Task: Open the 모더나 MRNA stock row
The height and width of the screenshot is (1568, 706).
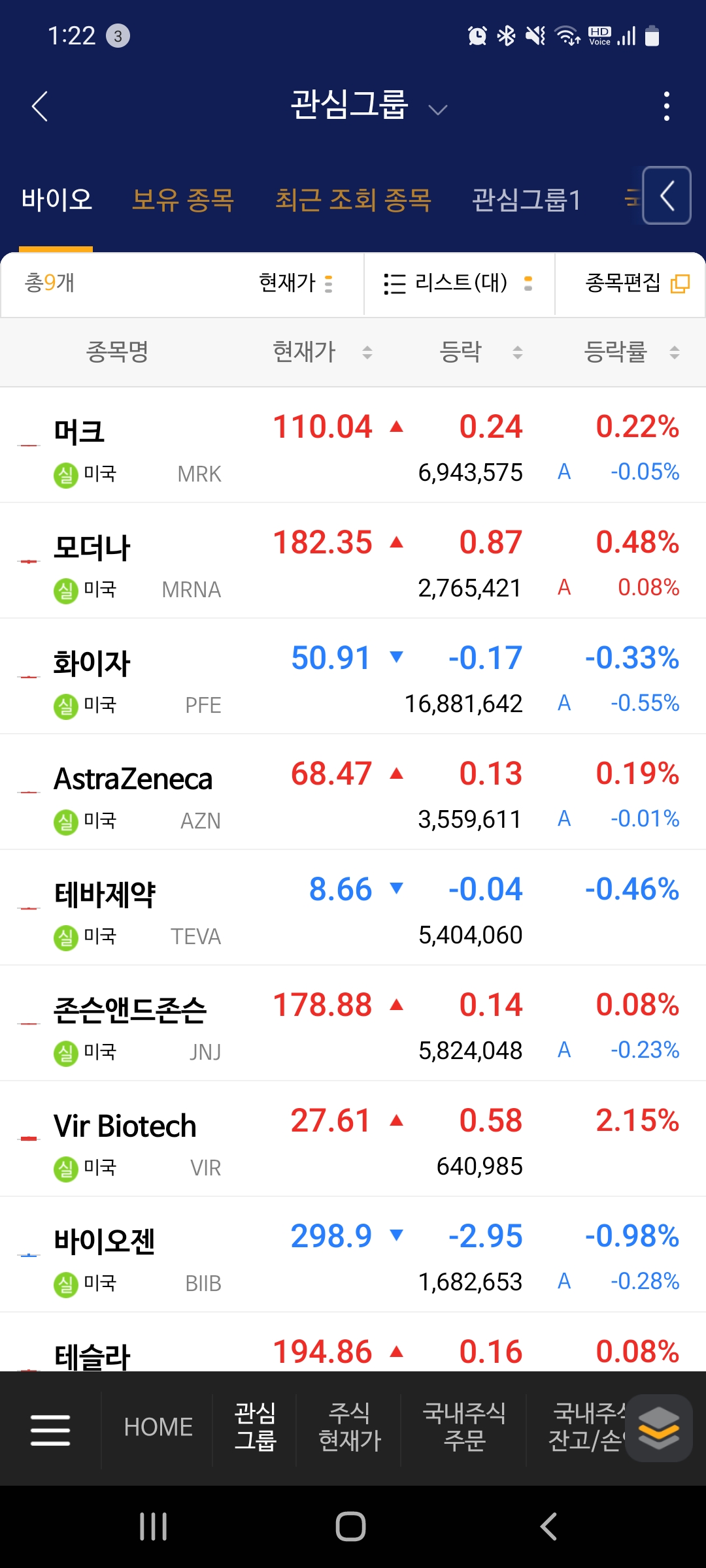Action: 353,561
